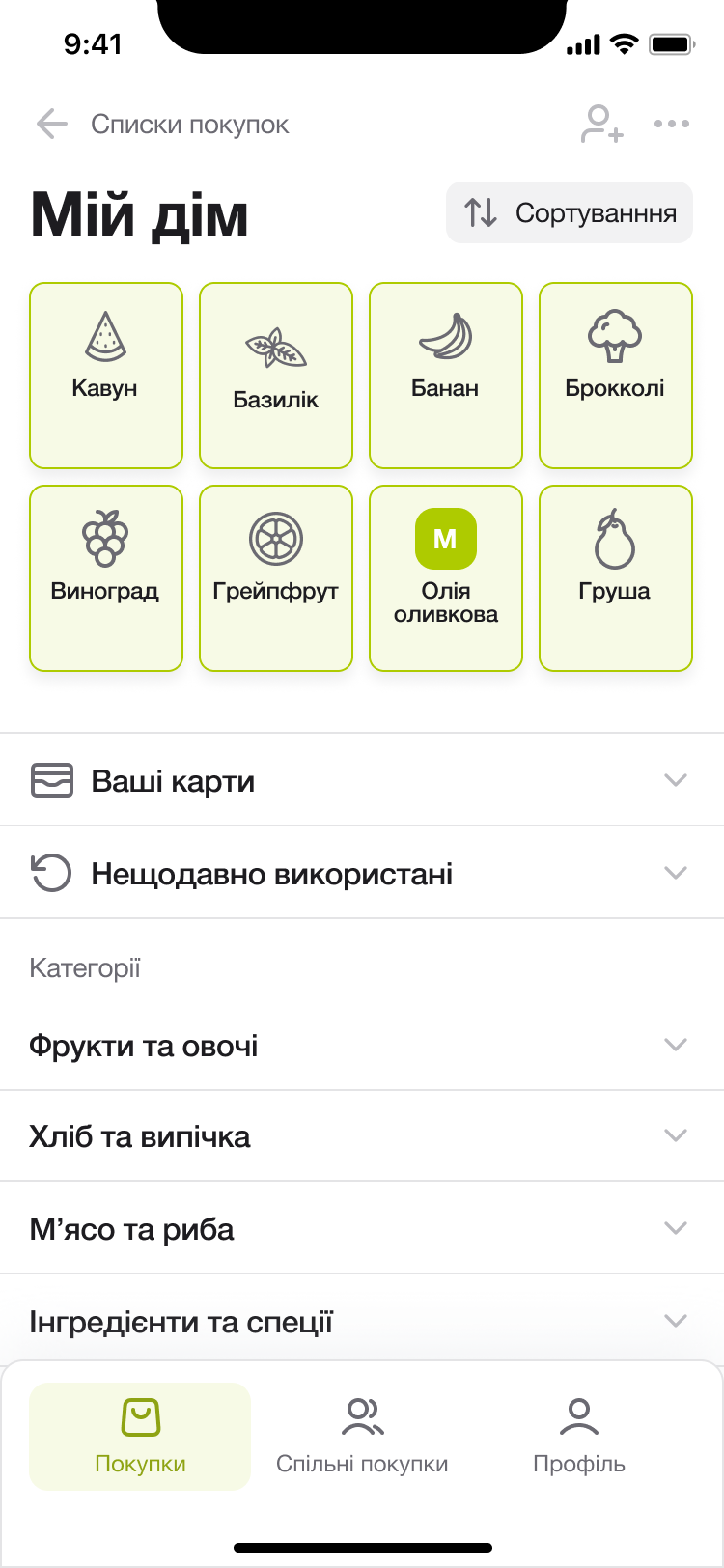Expand Інгредієнти та спеції category
The image size is (724, 1568).
[x=362, y=1321]
